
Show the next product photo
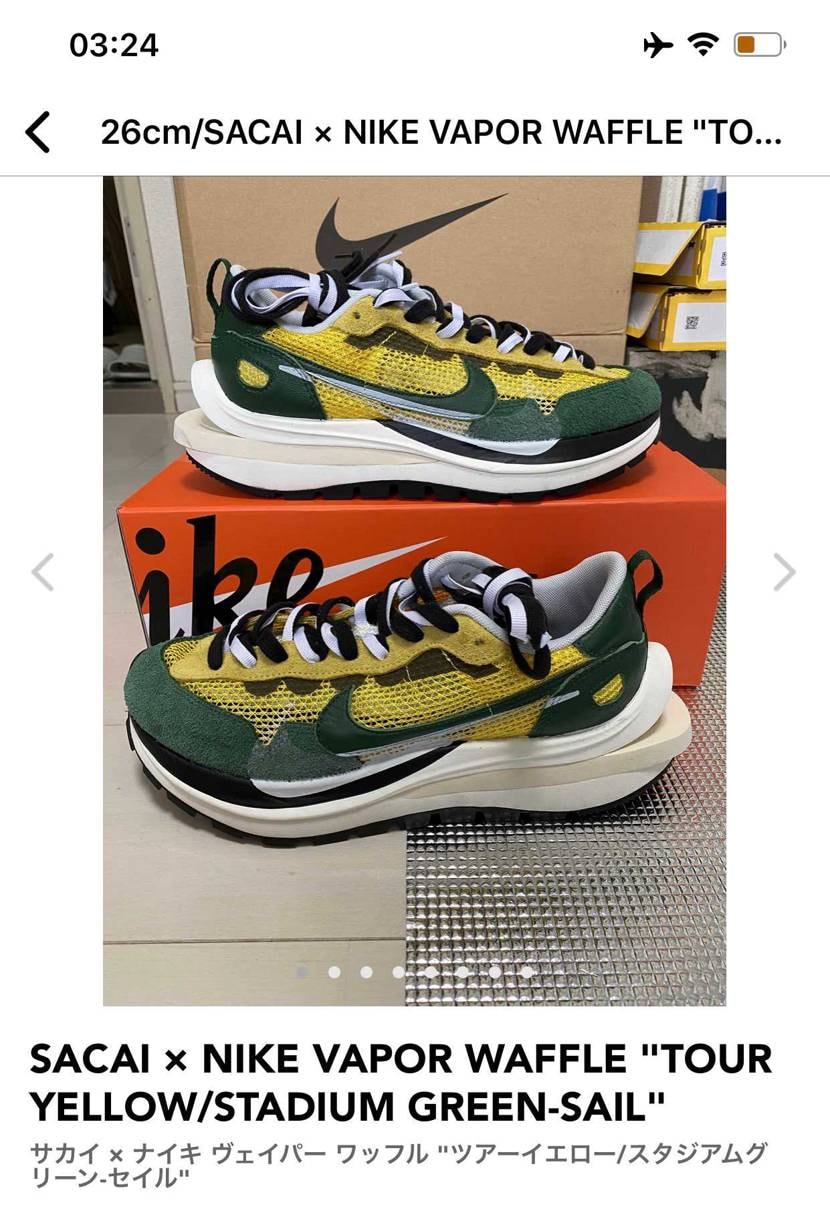click(784, 573)
